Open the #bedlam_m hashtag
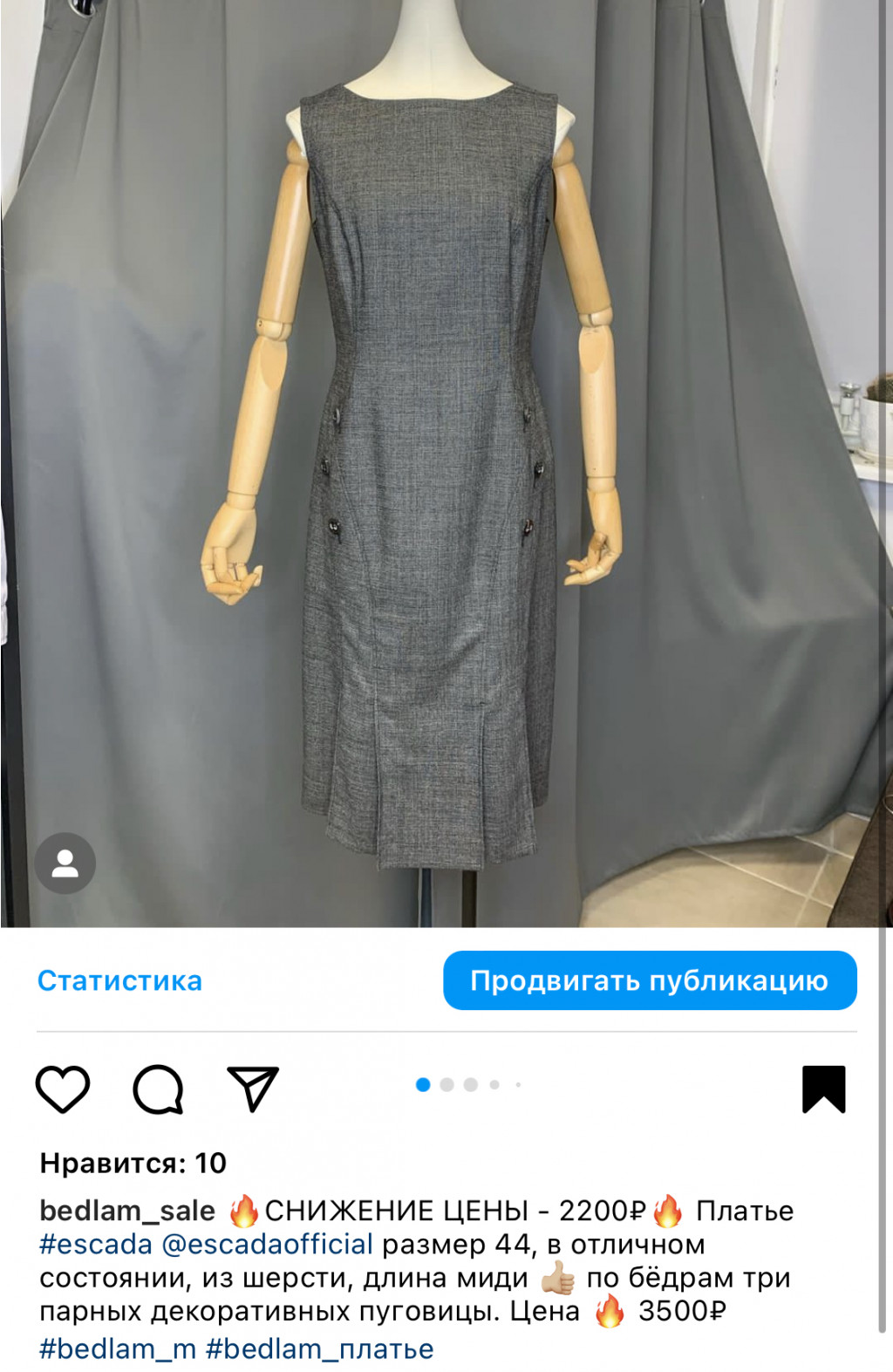 point(118,1348)
